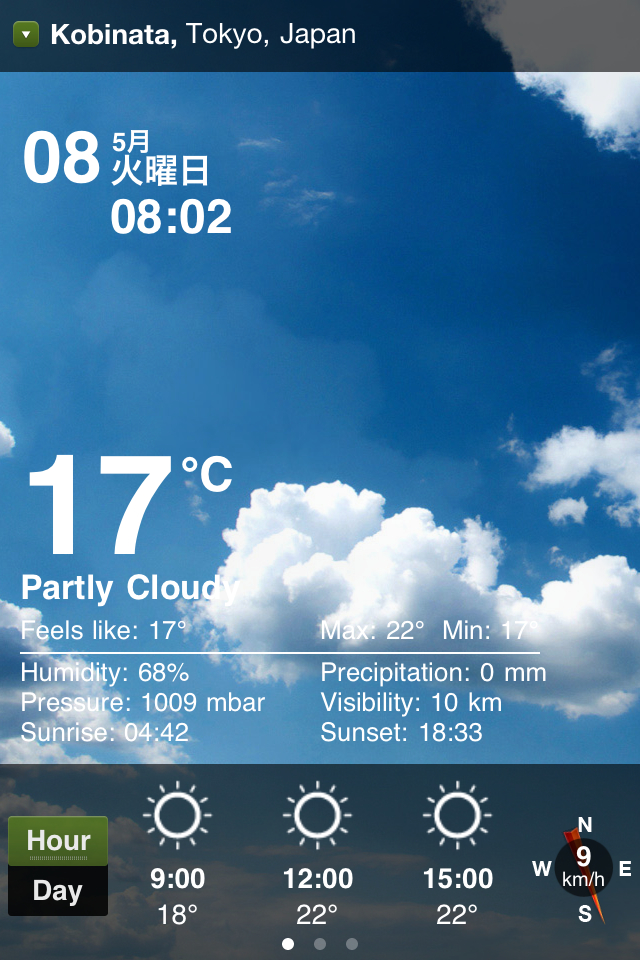Image resolution: width=640 pixels, height=960 pixels.
Task: Select the 12:00 hourly forecast
Action: pos(318,855)
